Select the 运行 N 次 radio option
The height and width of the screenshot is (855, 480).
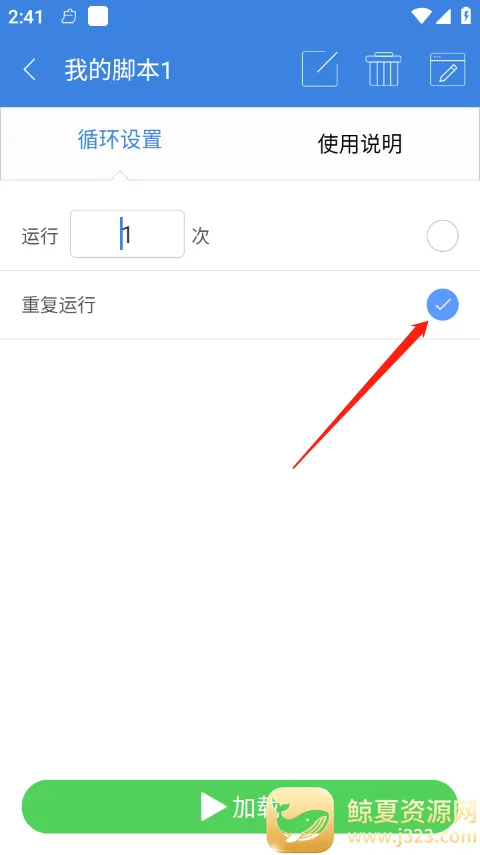(442, 236)
